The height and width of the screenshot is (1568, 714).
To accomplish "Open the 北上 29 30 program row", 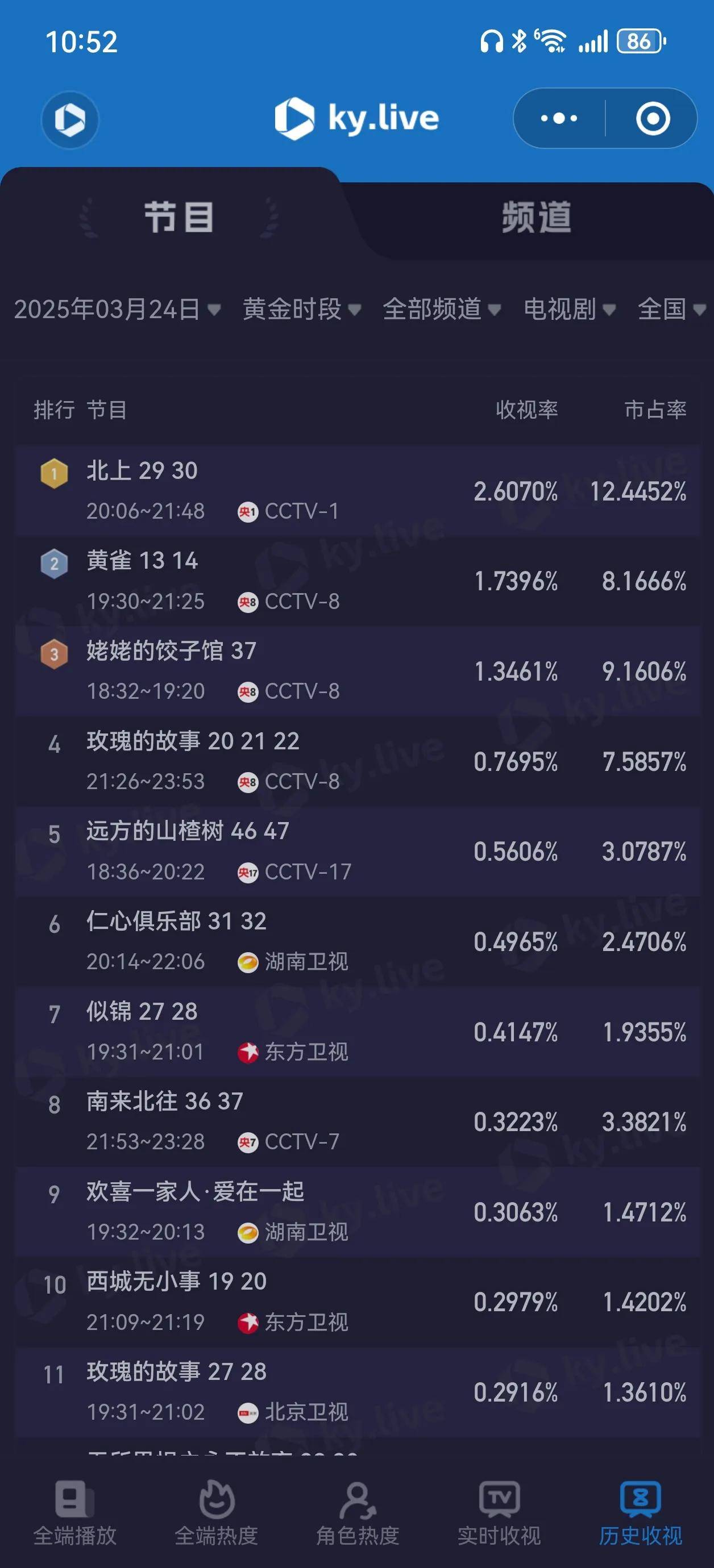I will click(x=357, y=491).
